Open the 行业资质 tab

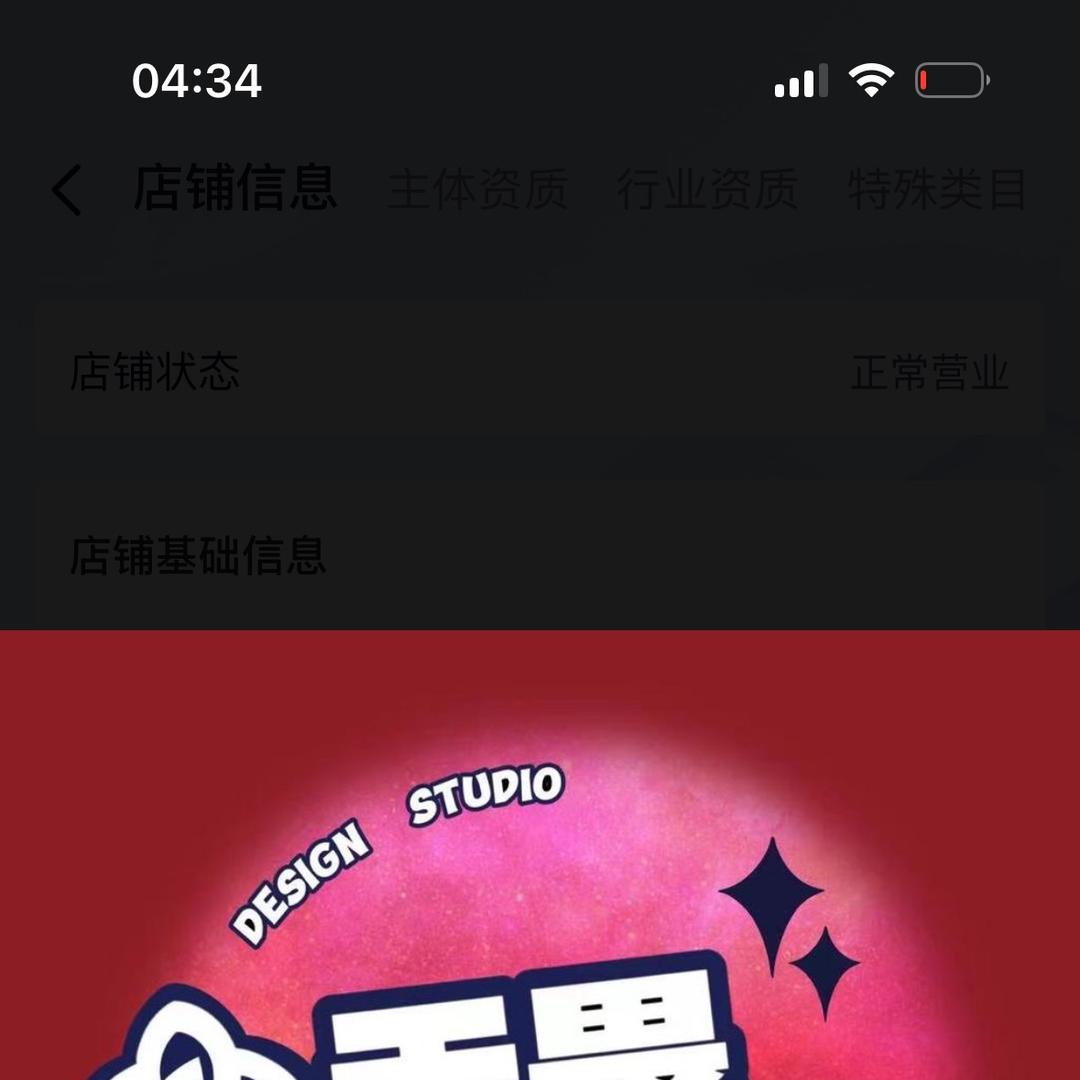point(707,190)
